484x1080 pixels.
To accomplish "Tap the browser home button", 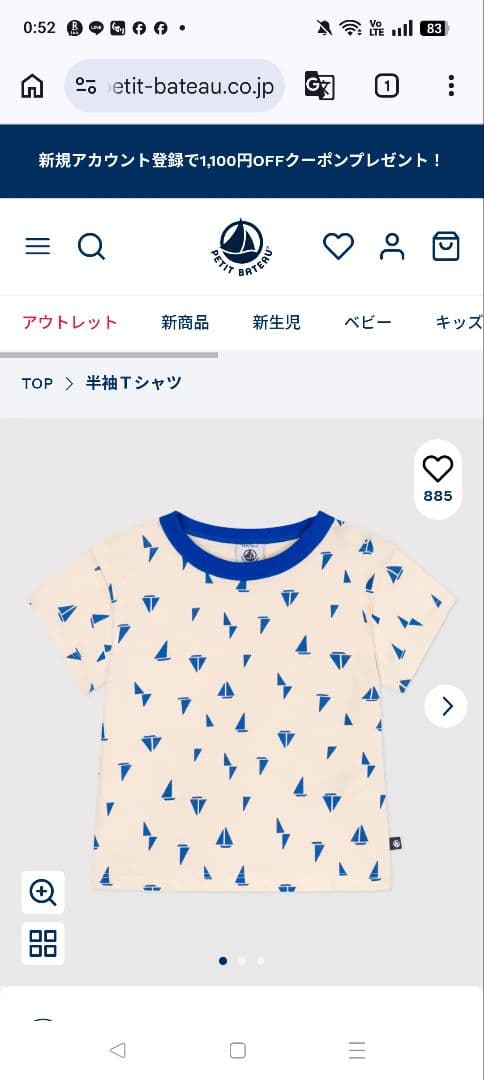I will coord(32,86).
